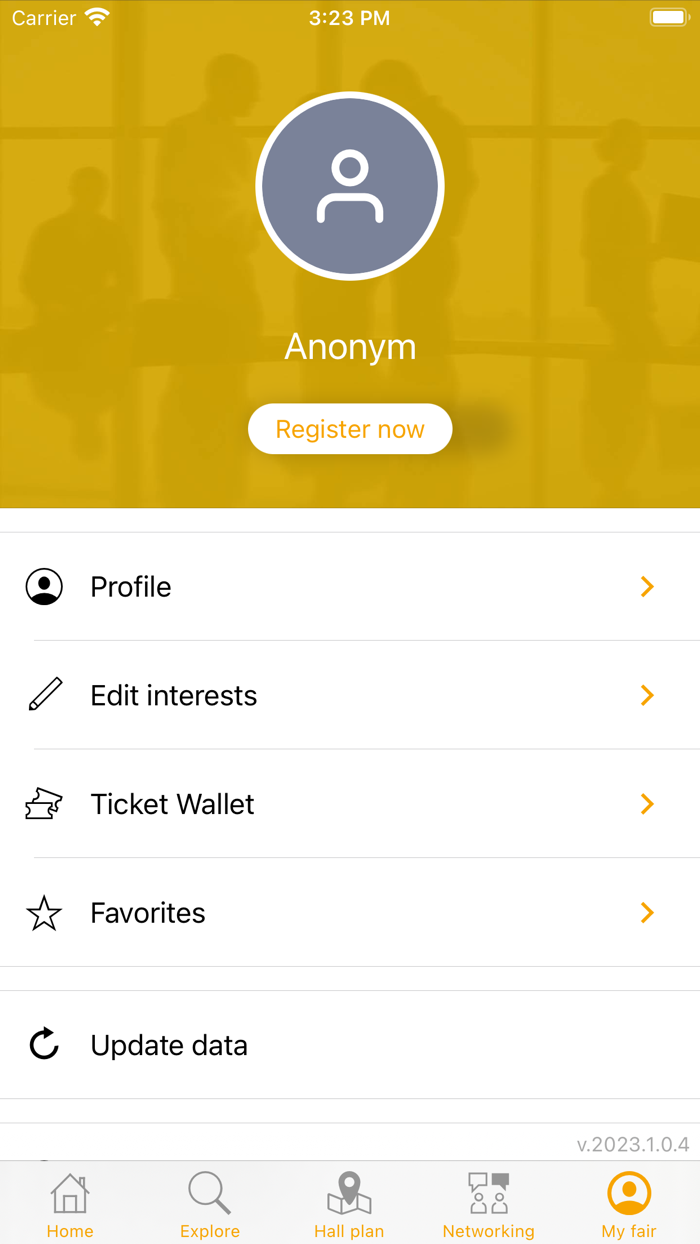Switch to the Home tab

pos(70,1204)
